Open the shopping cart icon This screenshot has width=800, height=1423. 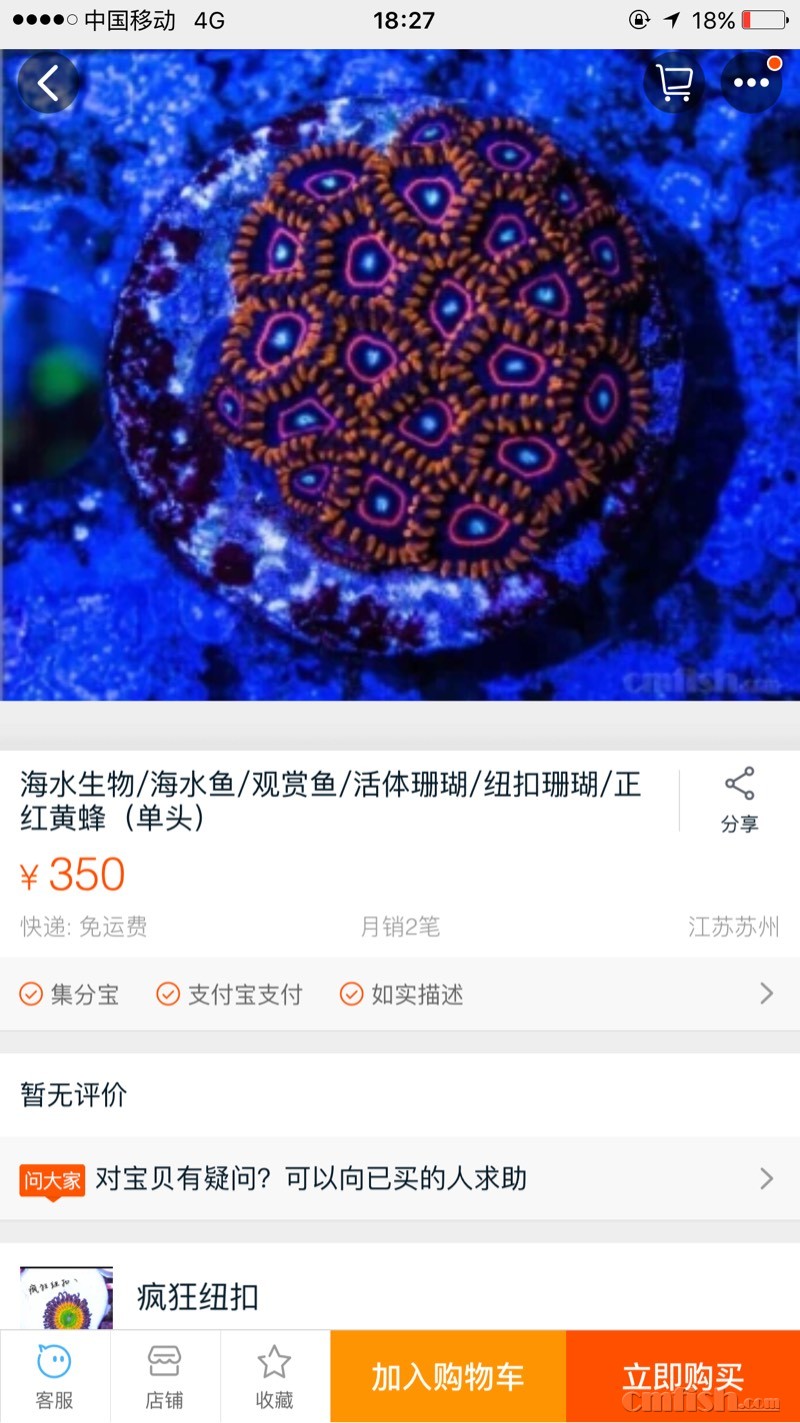(x=674, y=83)
